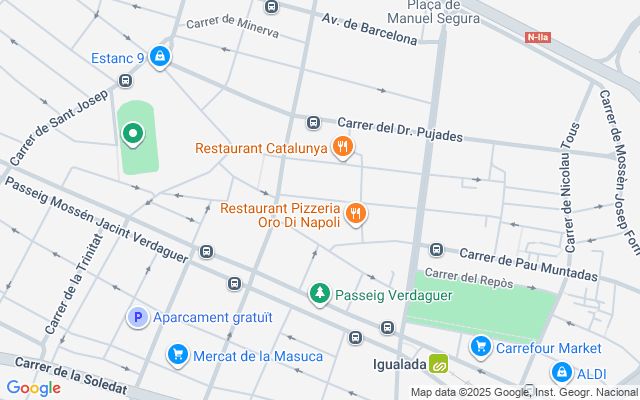Select the Estanc 9 shop marker
The width and height of the screenshot is (640, 400).
pos(160,57)
